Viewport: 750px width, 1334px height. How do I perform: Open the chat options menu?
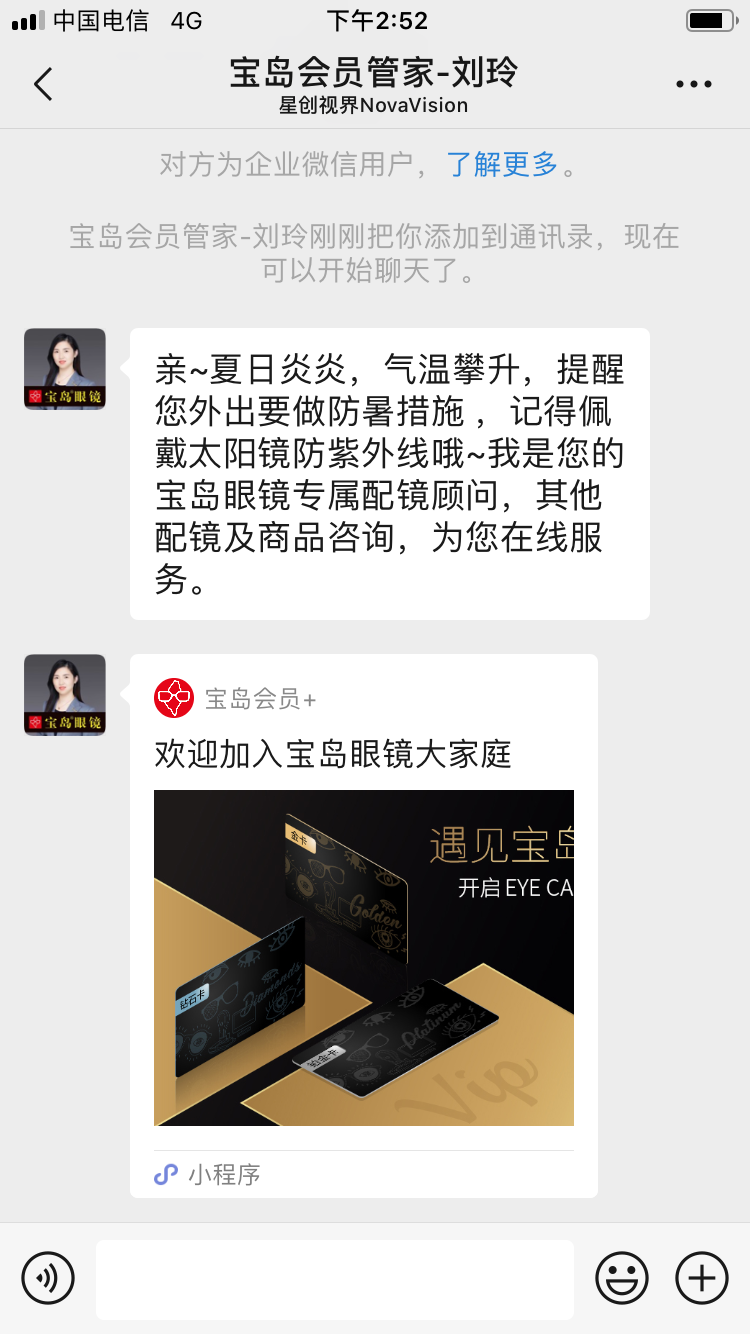(693, 85)
